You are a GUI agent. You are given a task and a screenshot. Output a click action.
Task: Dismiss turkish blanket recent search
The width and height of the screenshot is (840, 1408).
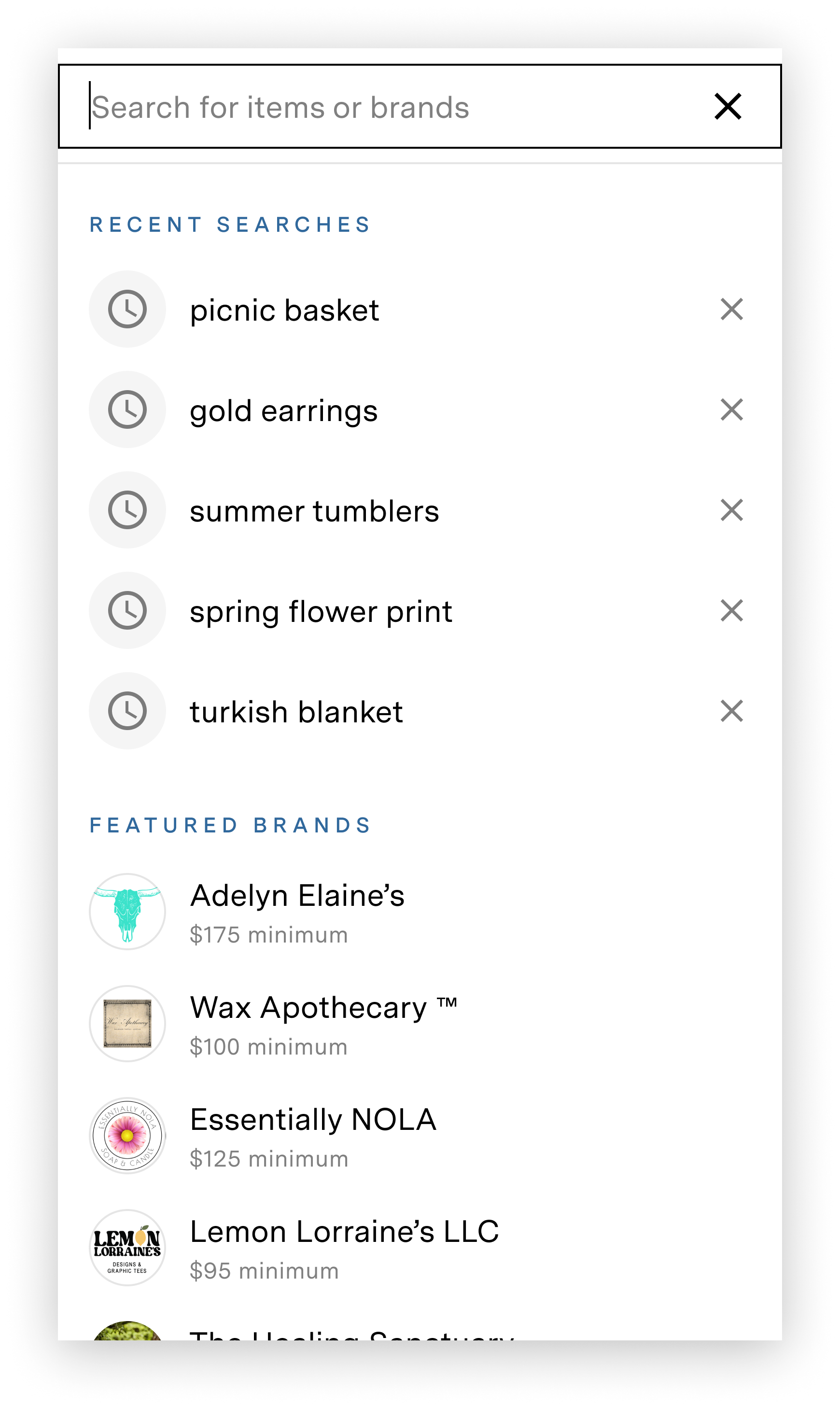tap(731, 710)
